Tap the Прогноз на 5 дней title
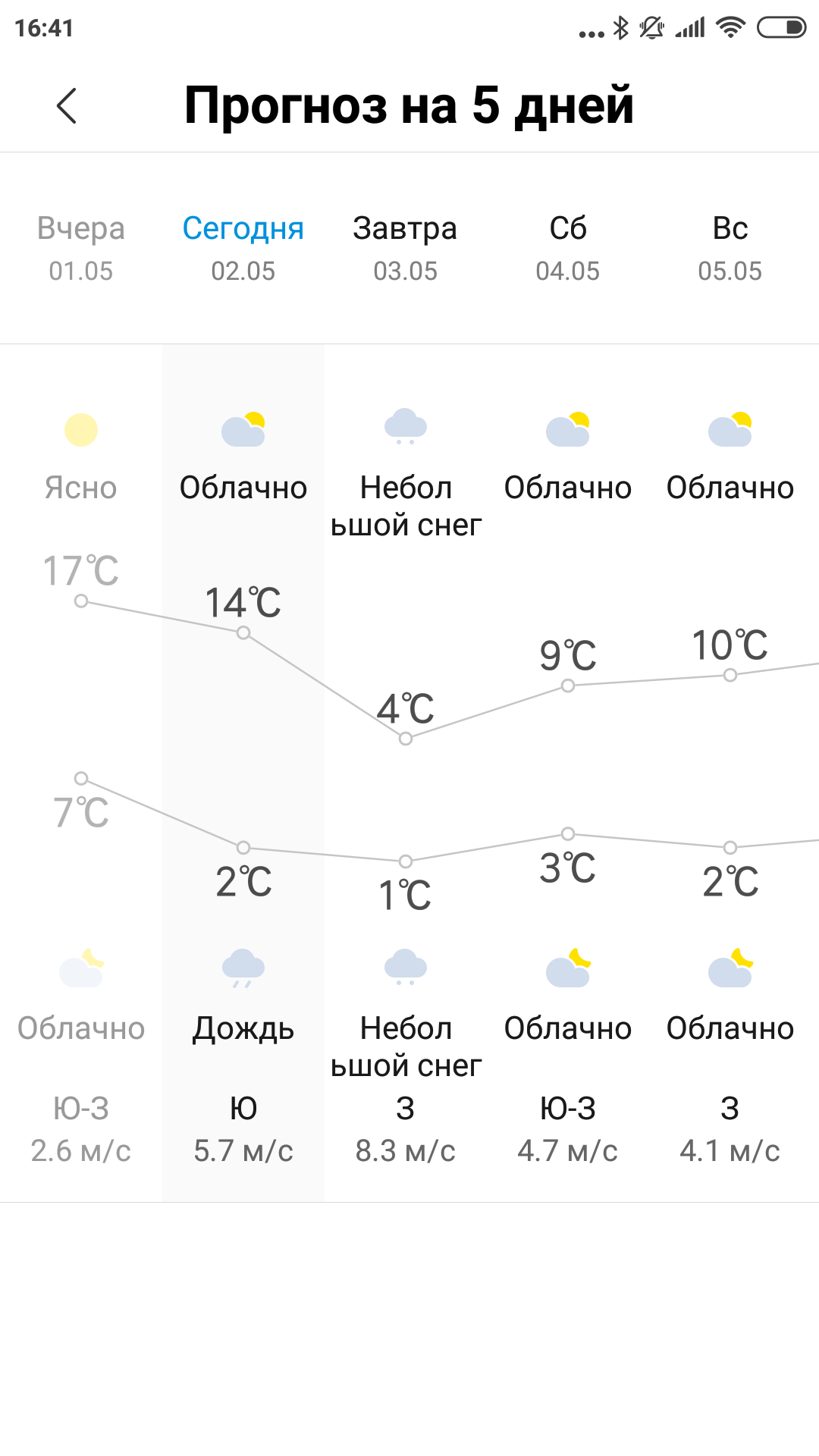The image size is (819, 1456). pos(409,106)
